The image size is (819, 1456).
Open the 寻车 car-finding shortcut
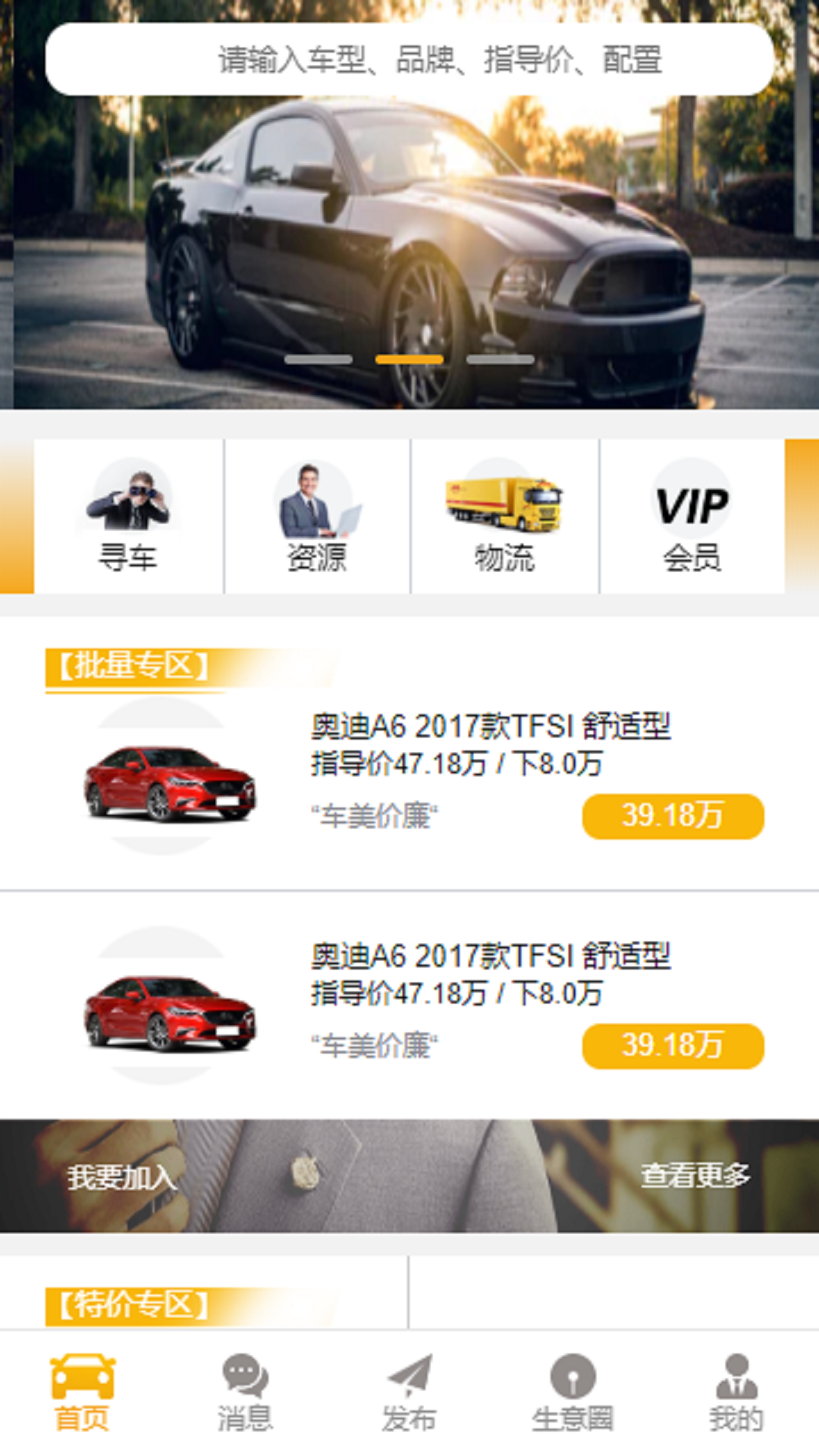pyautogui.click(x=128, y=516)
